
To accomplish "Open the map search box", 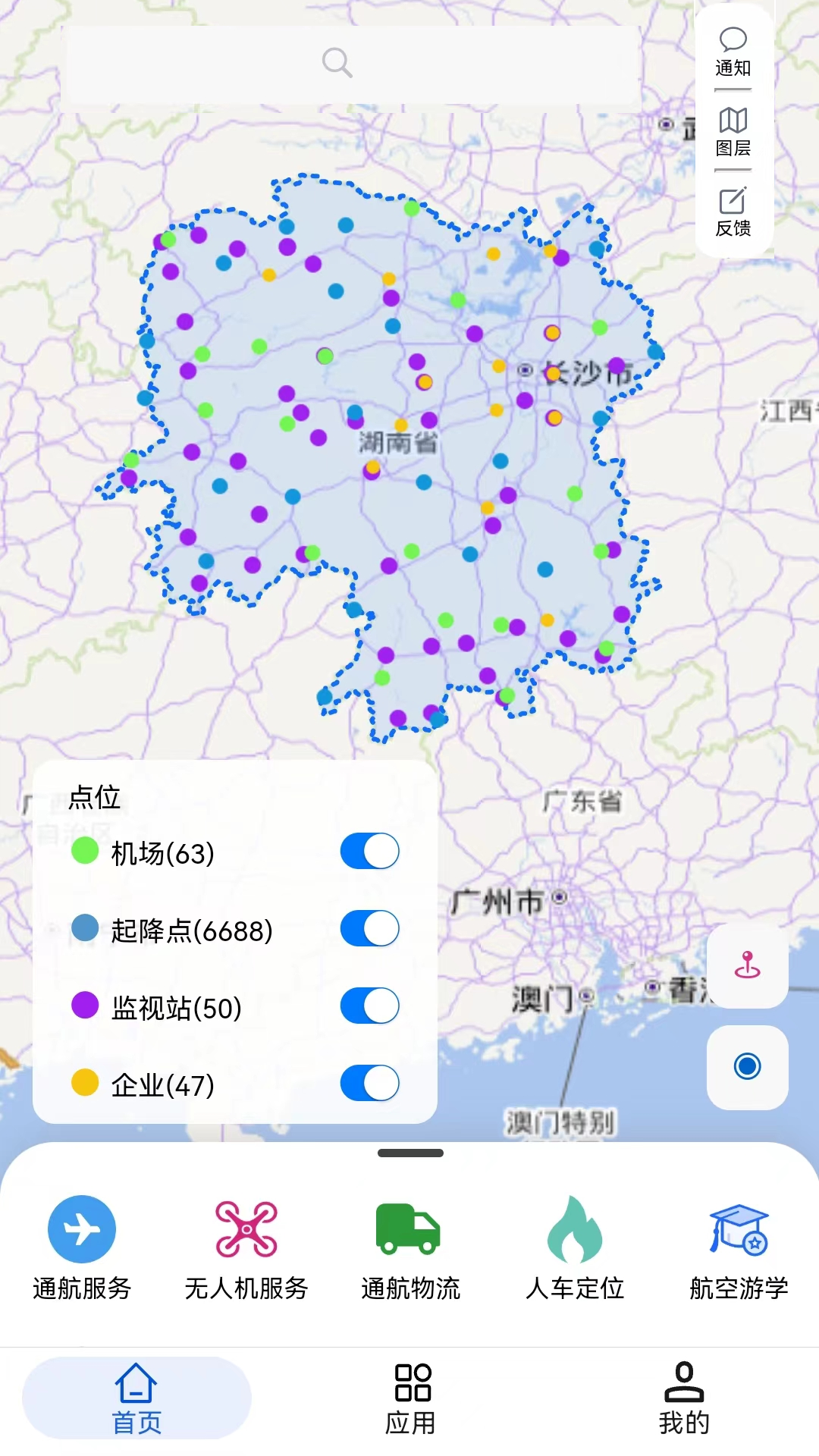I will [350, 64].
